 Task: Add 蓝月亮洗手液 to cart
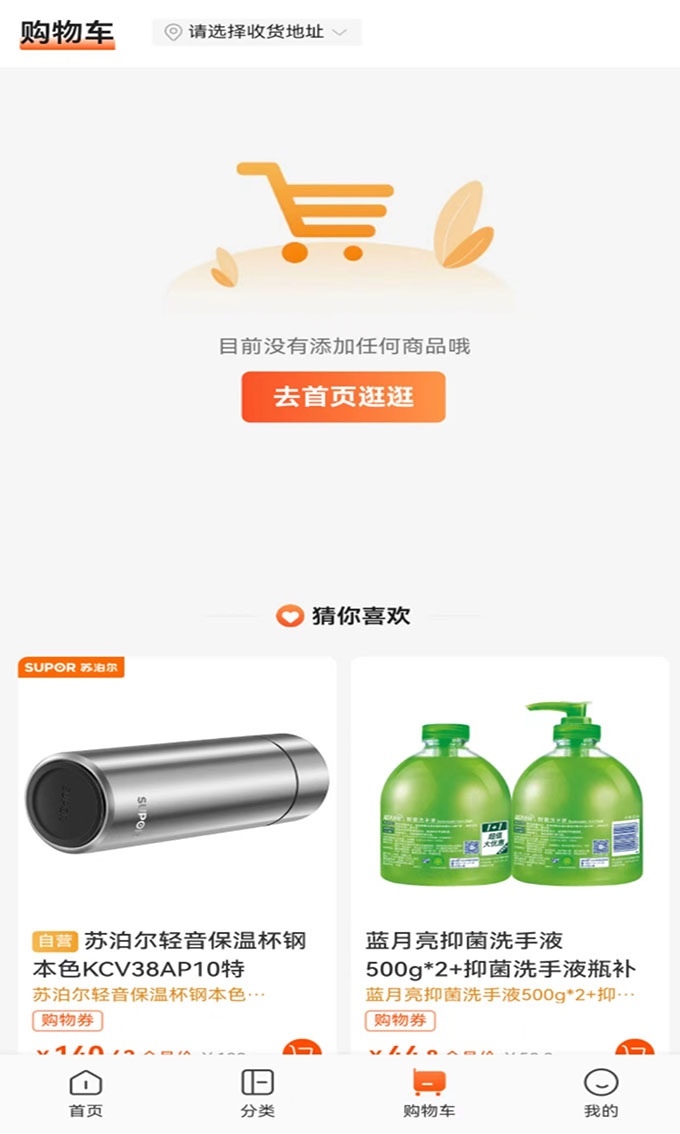pyautogui.click(x=634, y=1047)
